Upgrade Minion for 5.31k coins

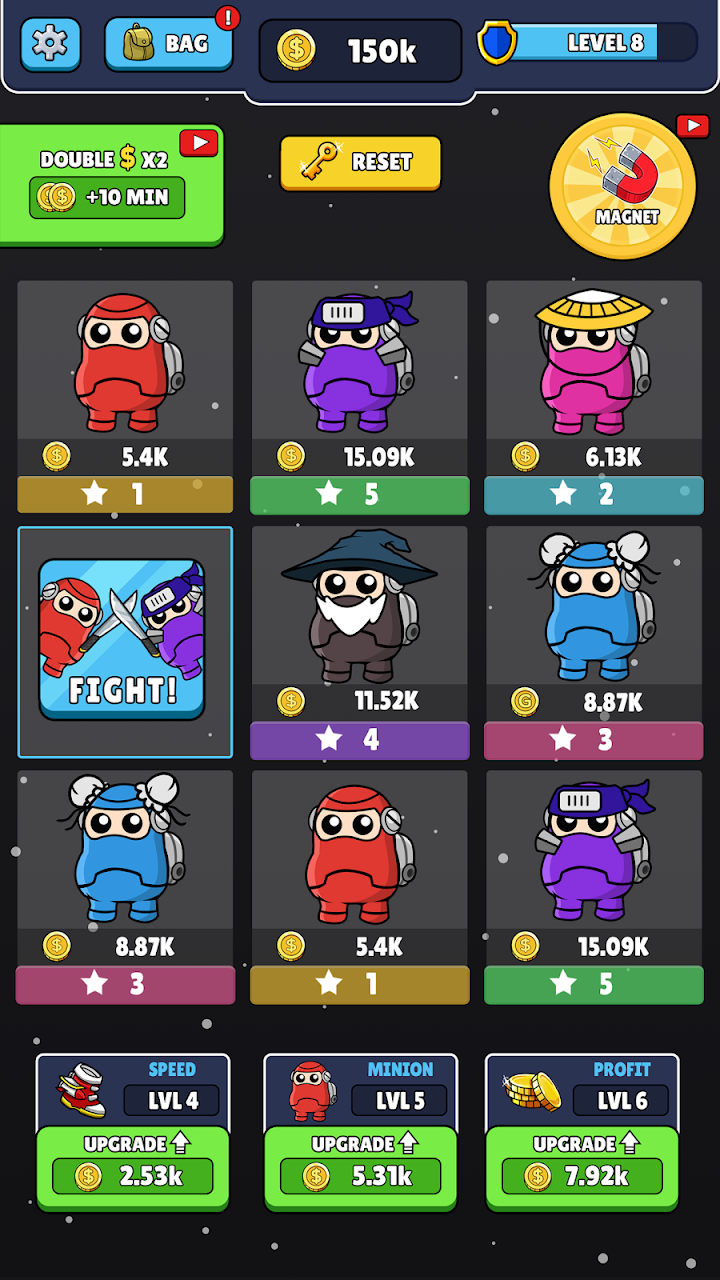[360, 1166]
